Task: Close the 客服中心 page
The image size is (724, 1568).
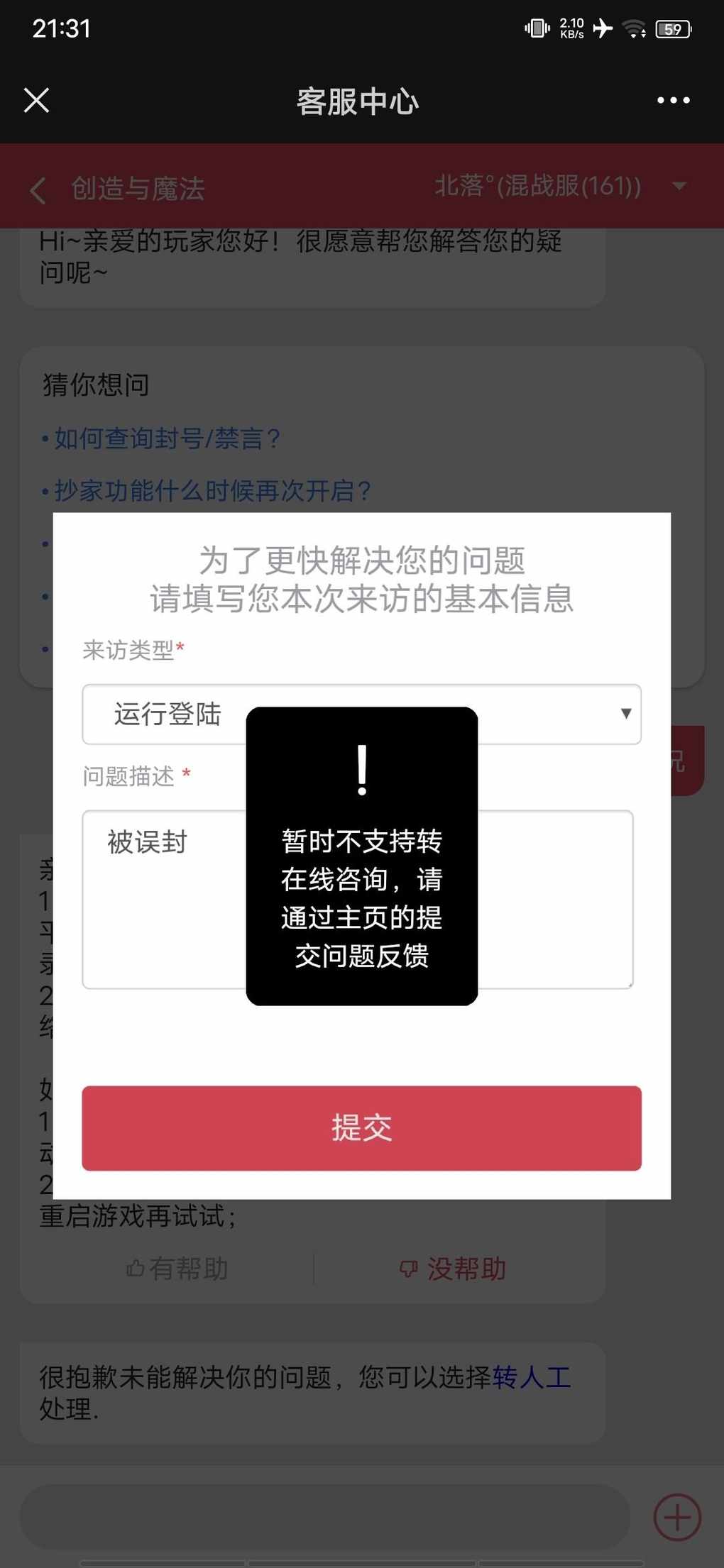Action: [x=36, y=100]
